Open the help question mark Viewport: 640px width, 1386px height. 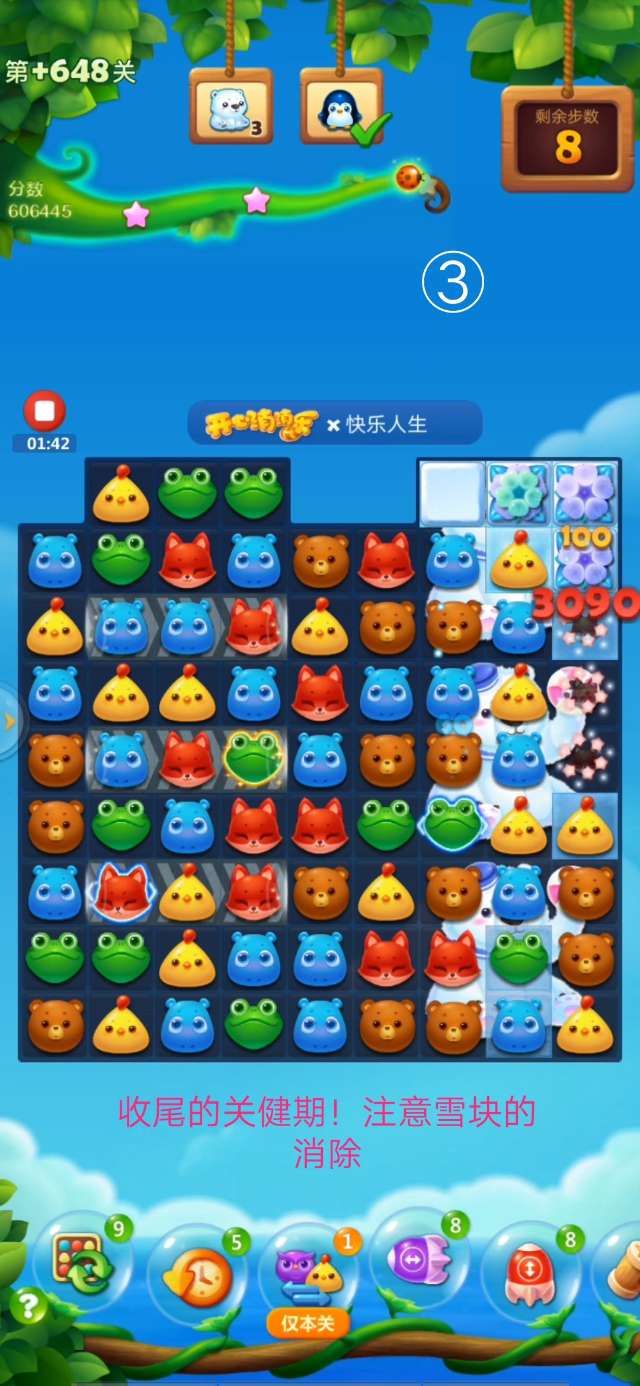(x=28, y=1306)
